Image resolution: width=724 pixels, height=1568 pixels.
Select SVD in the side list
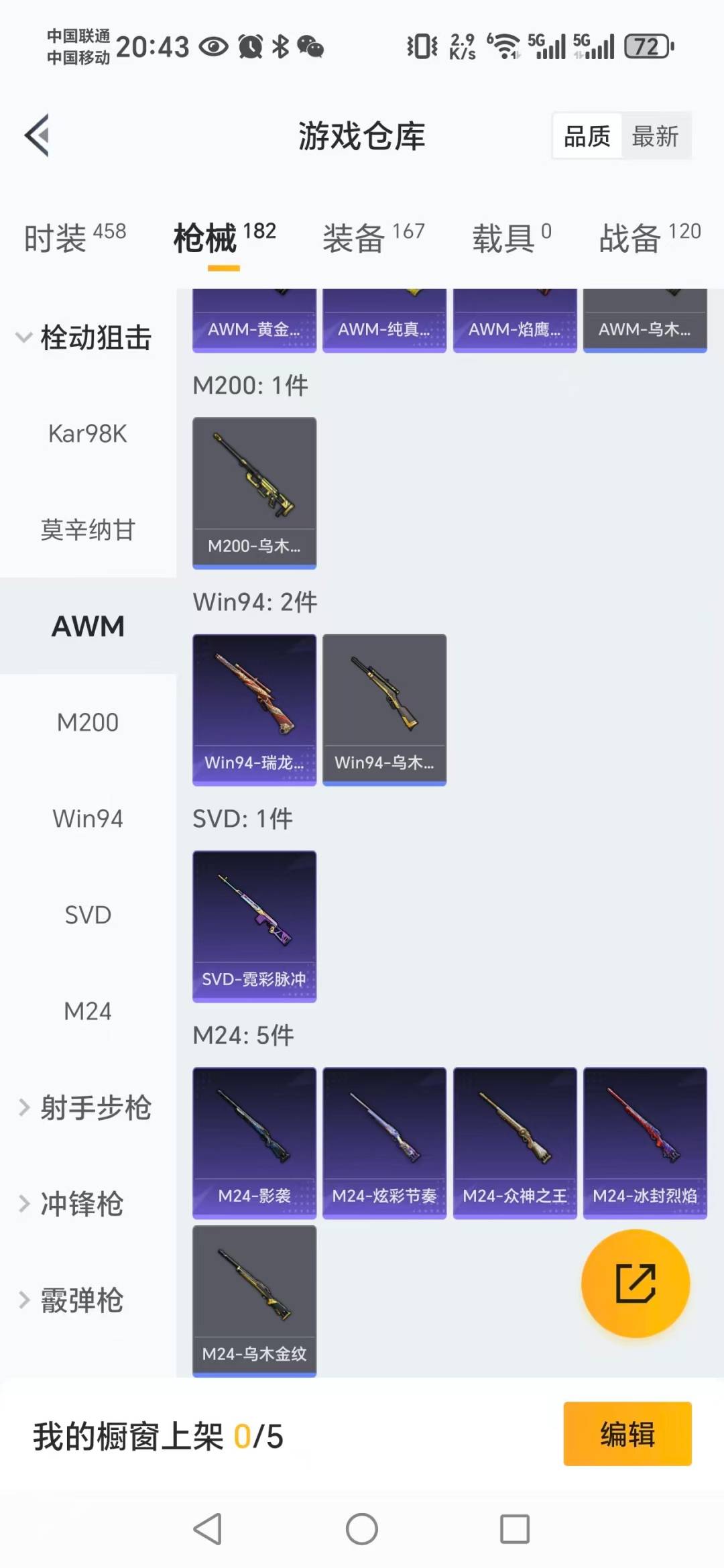click(x=87, y=915)
